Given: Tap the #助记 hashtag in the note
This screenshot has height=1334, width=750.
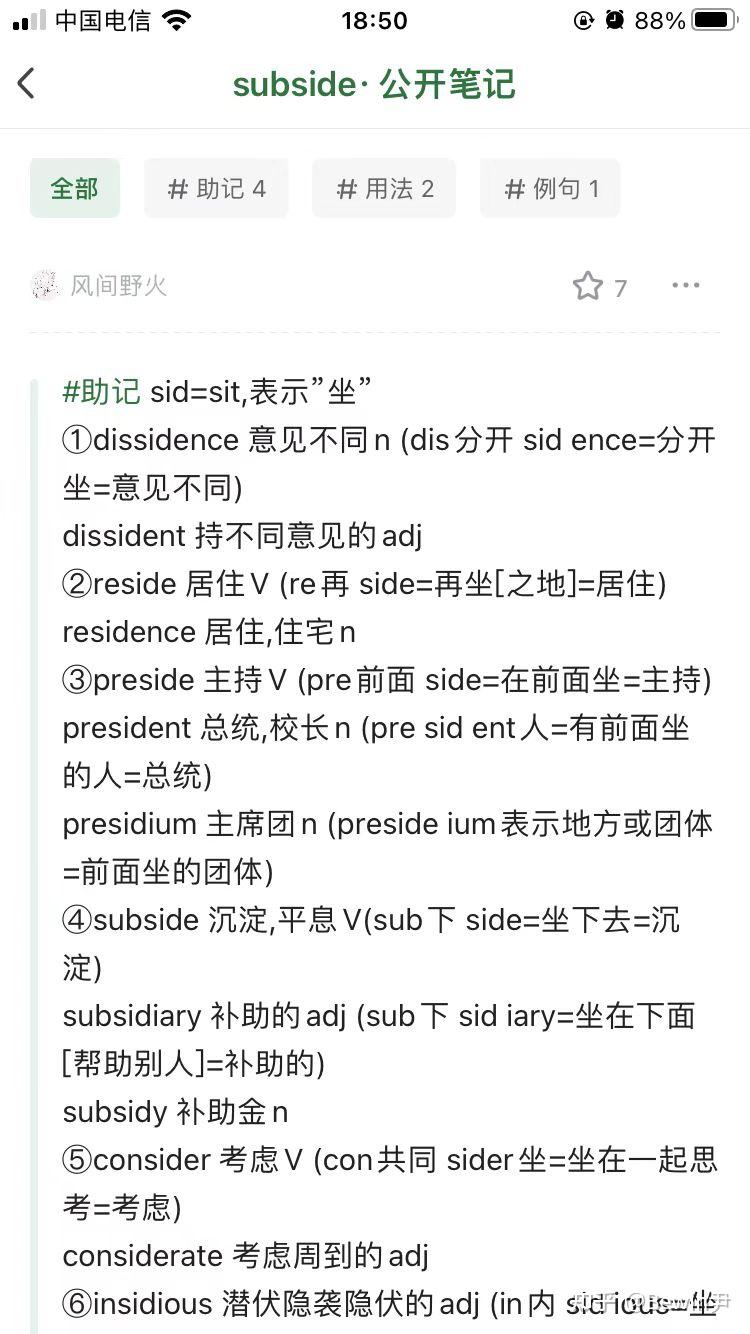Looking at the screenshot, I should (102, 392).
